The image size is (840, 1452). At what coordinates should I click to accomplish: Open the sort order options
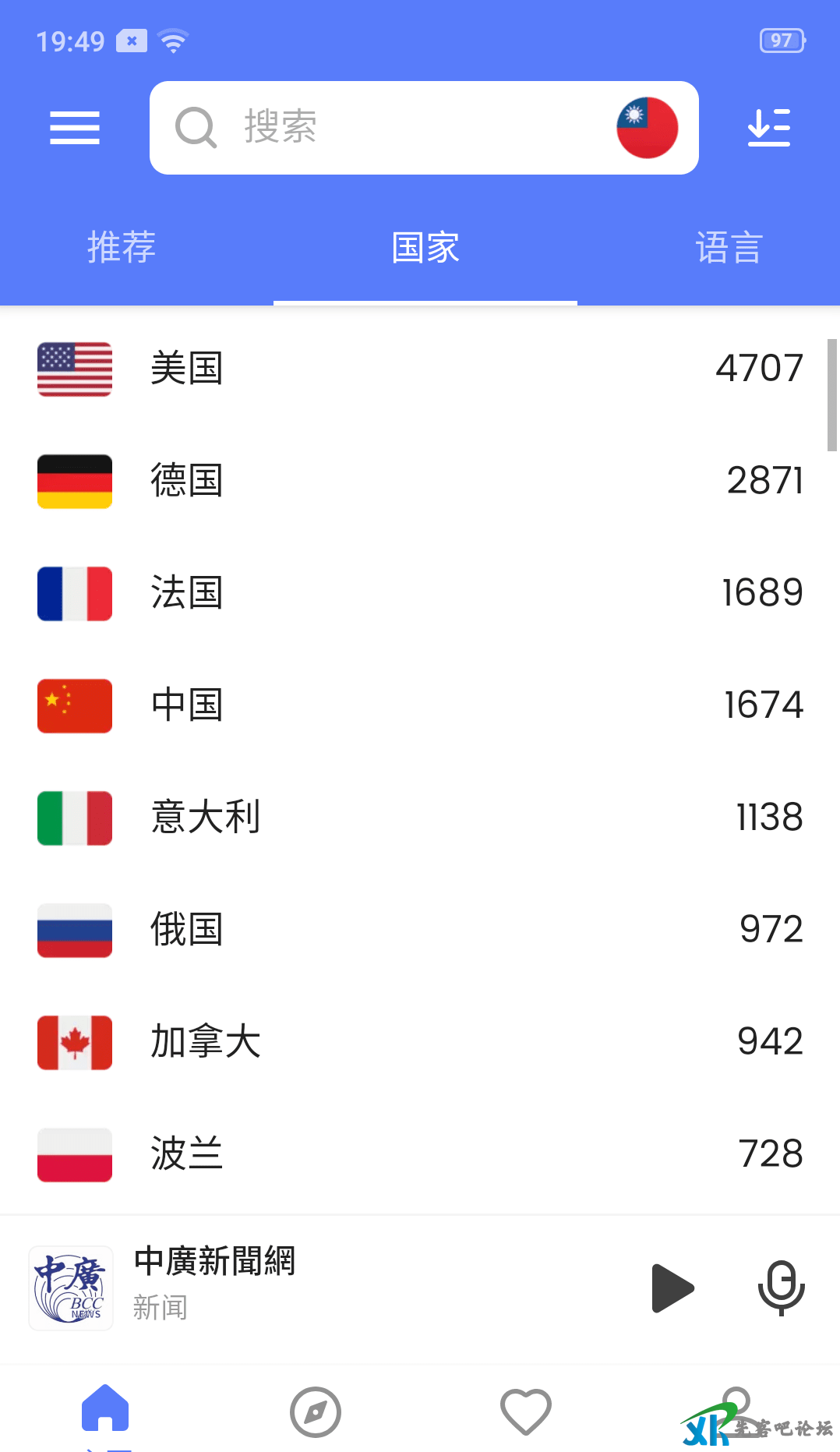(x=768, y=128)
